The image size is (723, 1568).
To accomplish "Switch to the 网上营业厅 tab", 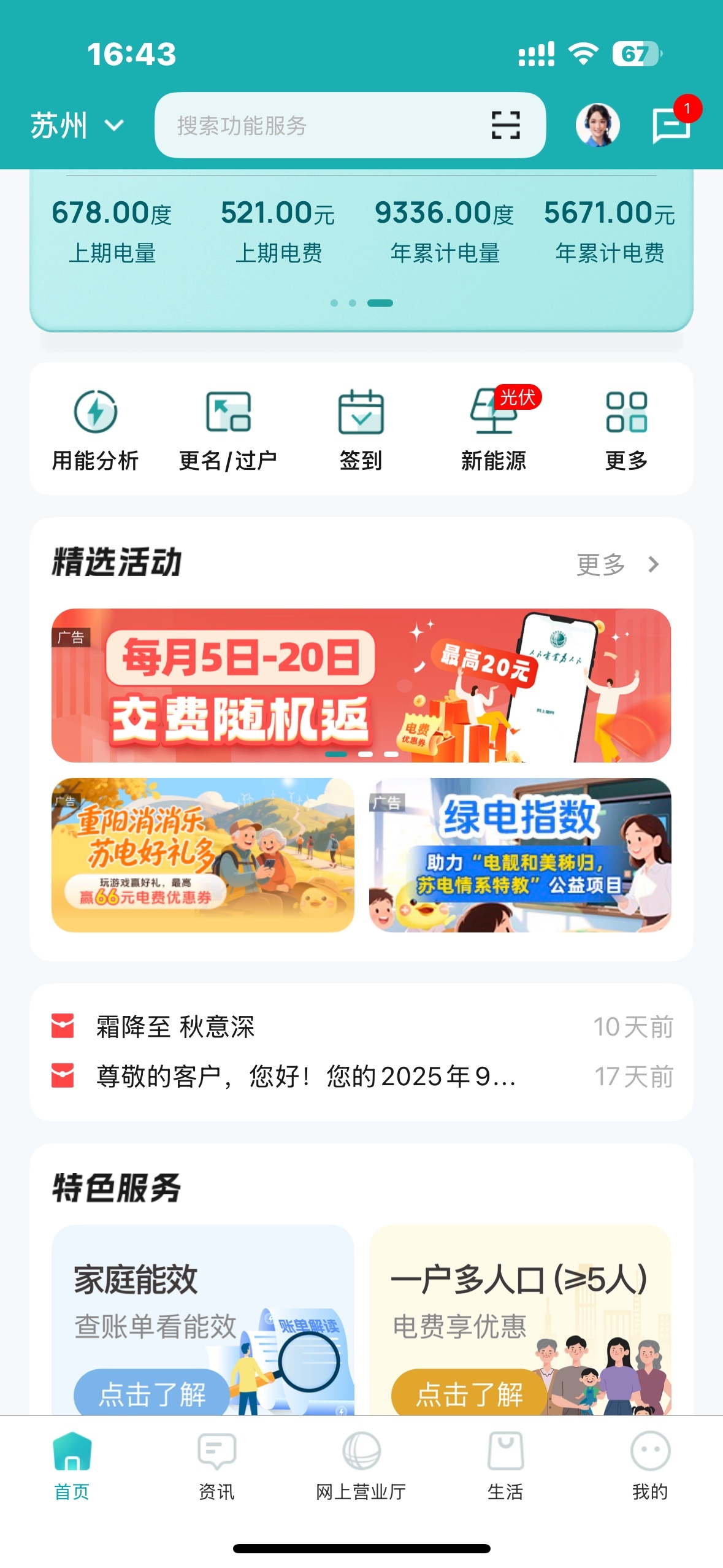I will (361, 1466).
